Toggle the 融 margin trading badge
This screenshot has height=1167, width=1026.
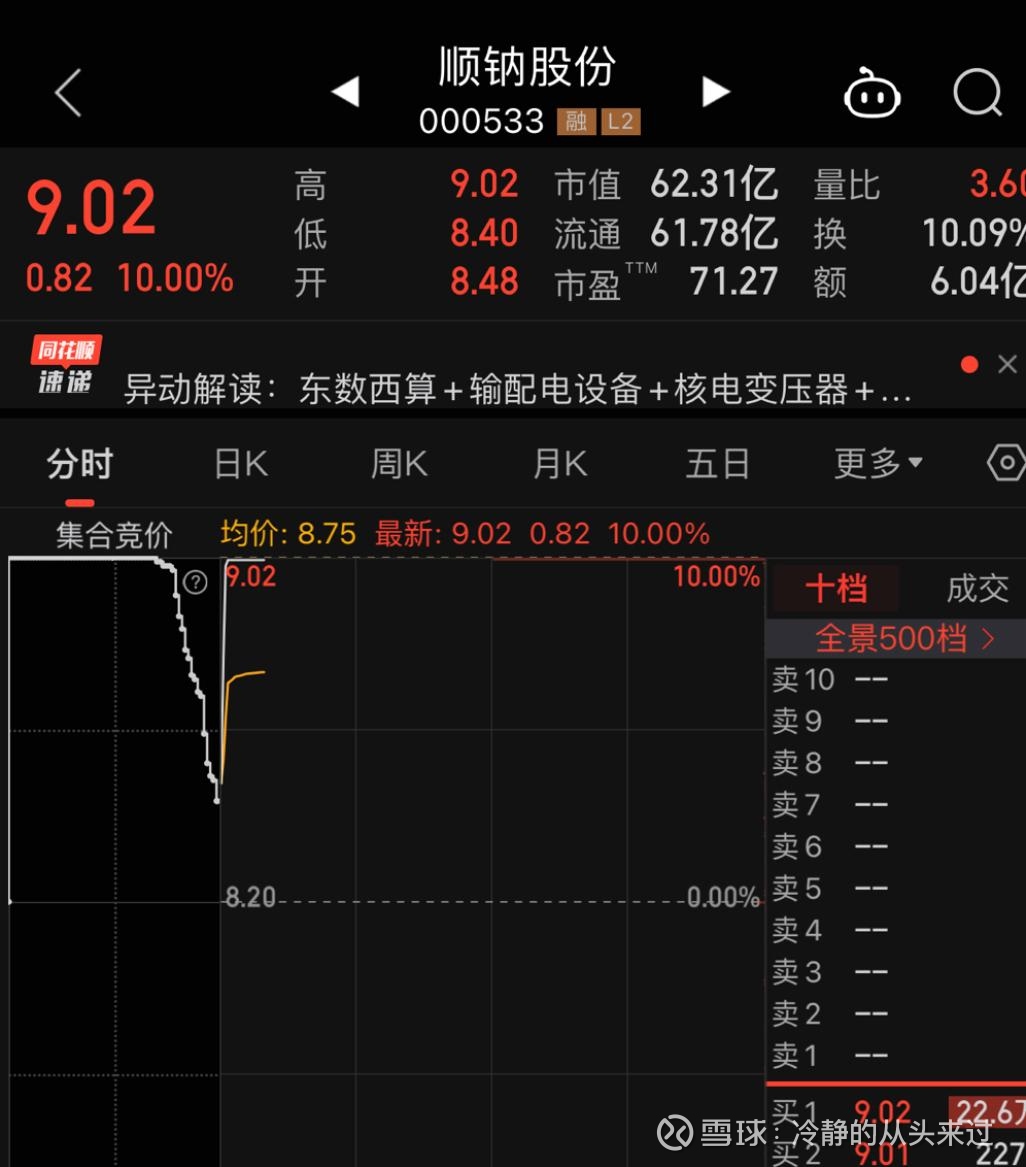(x=575, y=121)
